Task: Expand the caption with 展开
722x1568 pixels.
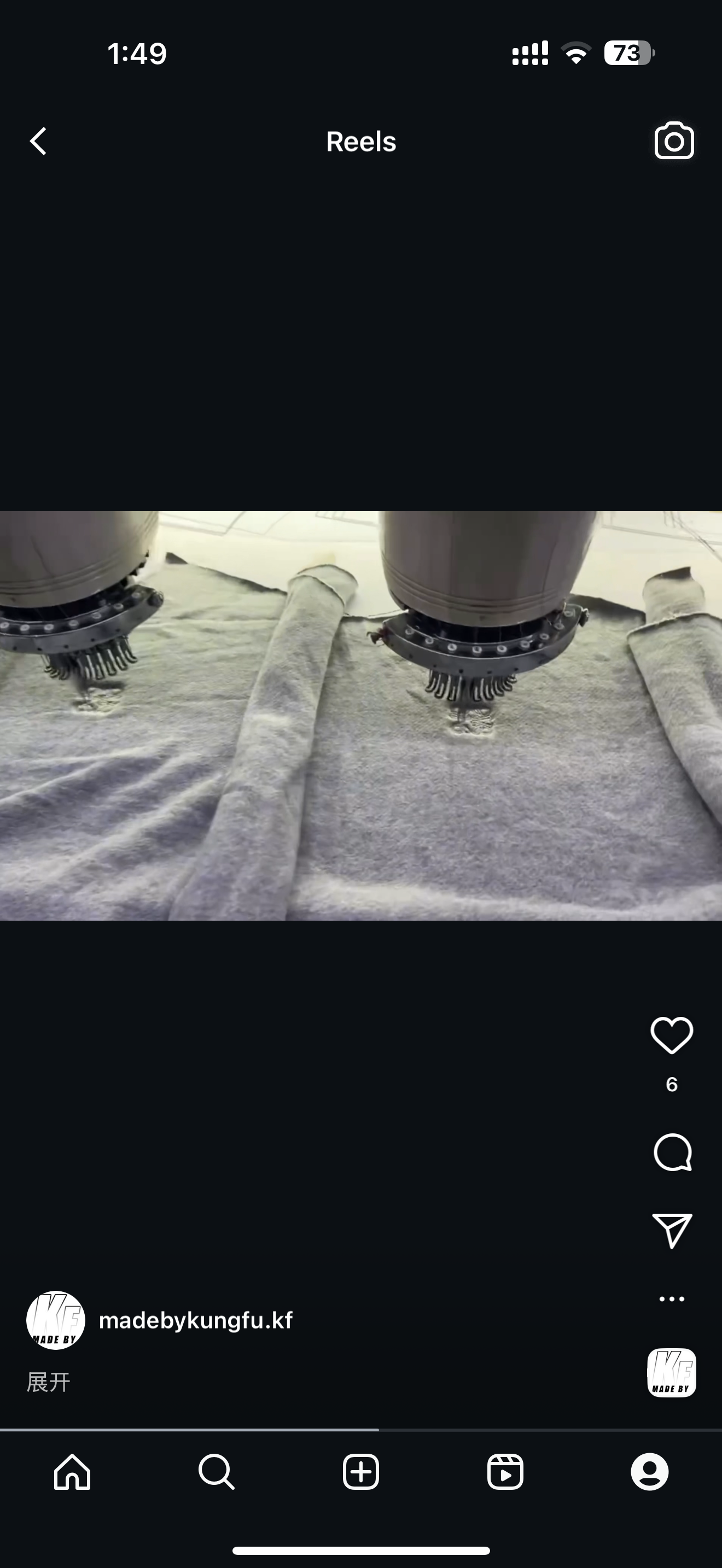Action: click(x=48, y=1381)
